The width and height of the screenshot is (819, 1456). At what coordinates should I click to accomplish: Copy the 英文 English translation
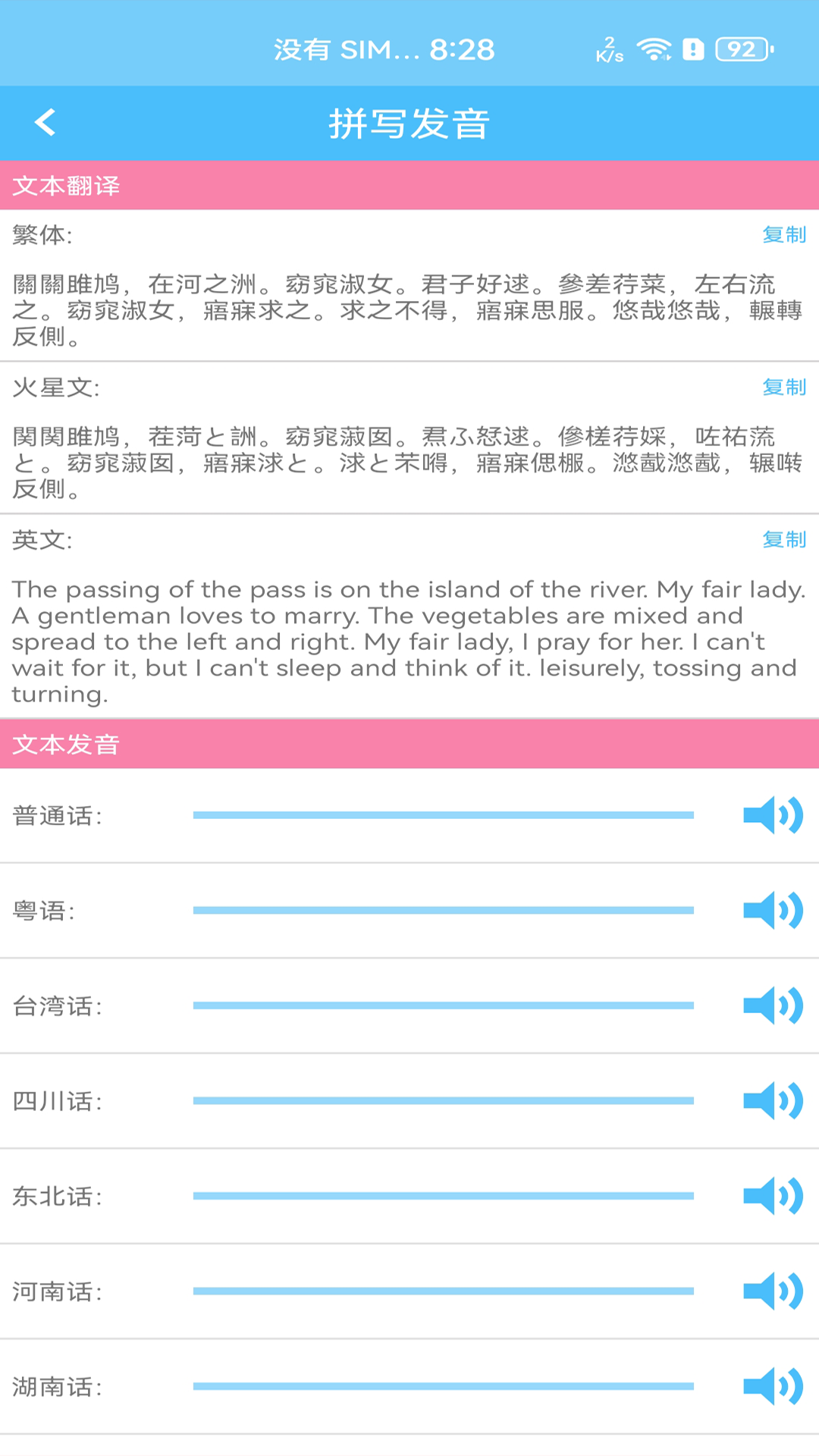point(784,539)
